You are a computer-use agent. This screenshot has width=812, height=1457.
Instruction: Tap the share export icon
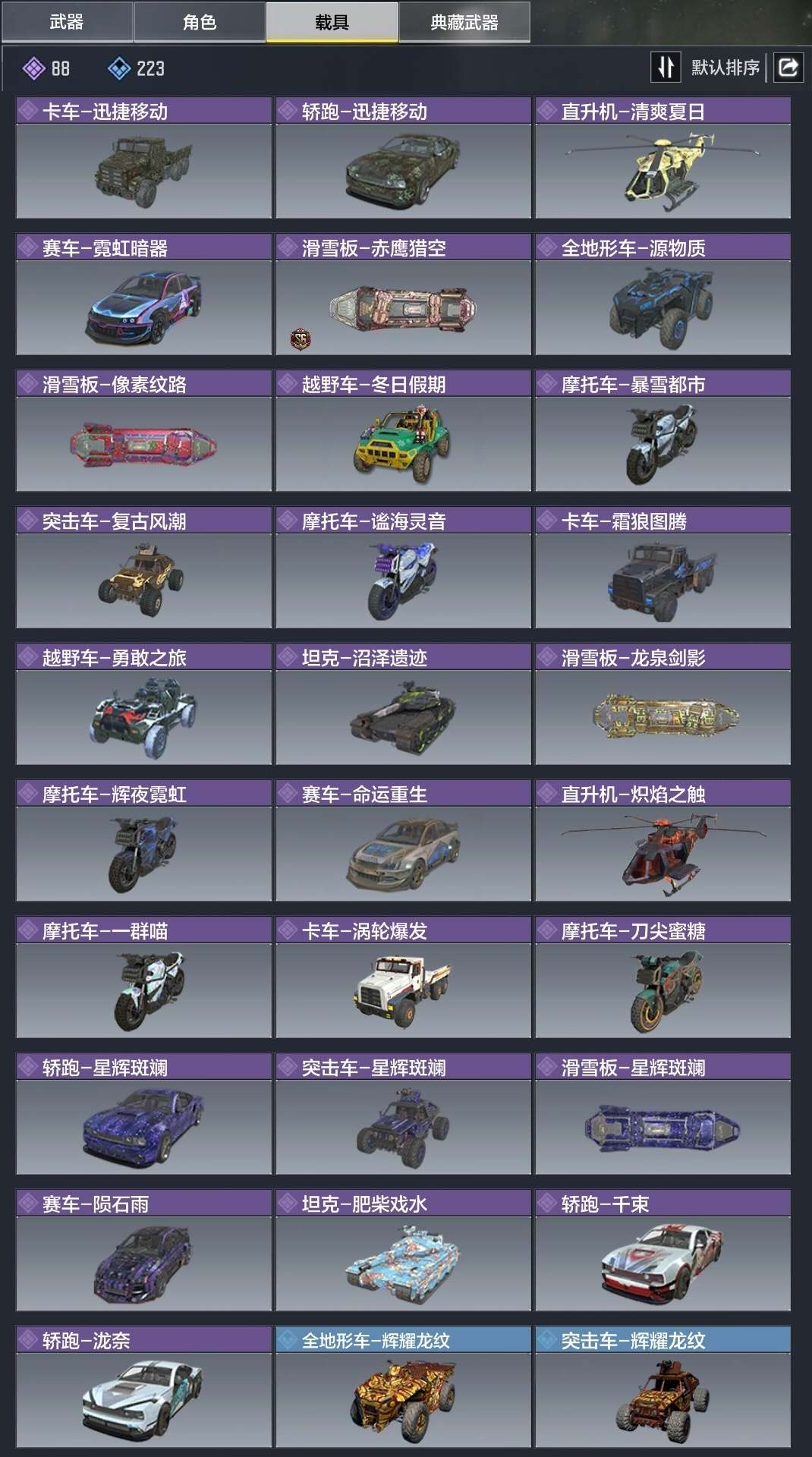tap(788, 68)
